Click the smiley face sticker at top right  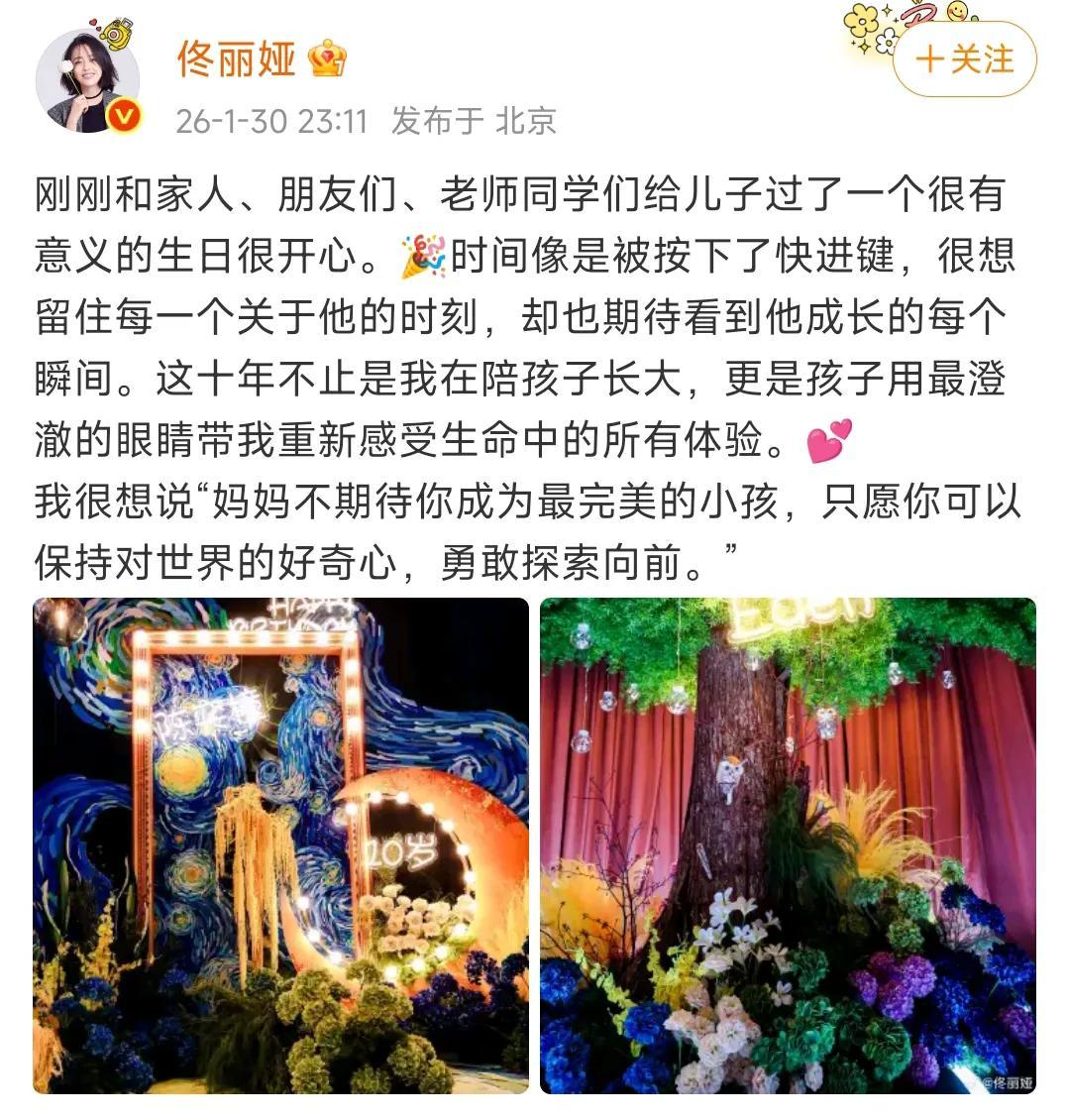tap(957, 12)
